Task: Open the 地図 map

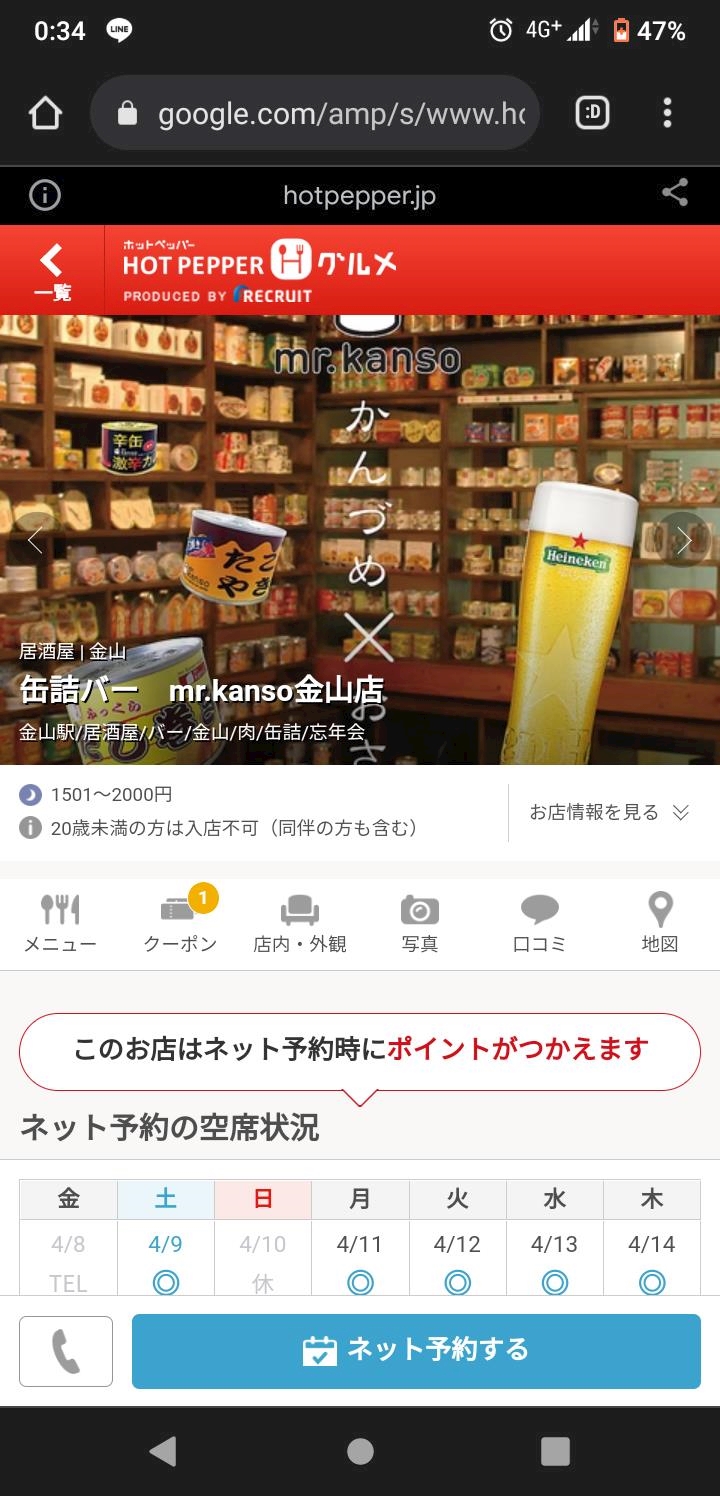Action: click(x=660, y=923)
